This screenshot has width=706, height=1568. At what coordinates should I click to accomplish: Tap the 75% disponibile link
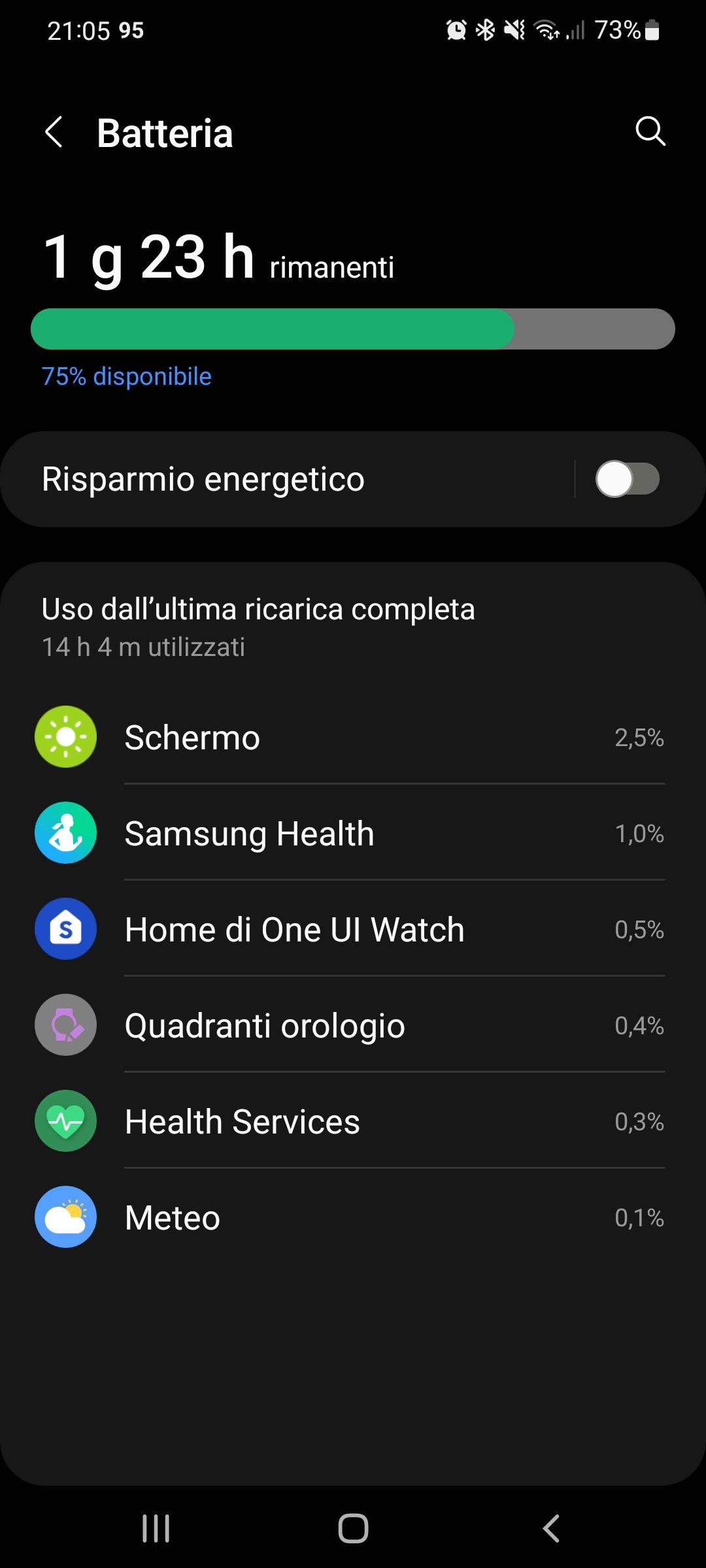coord(126,376)
